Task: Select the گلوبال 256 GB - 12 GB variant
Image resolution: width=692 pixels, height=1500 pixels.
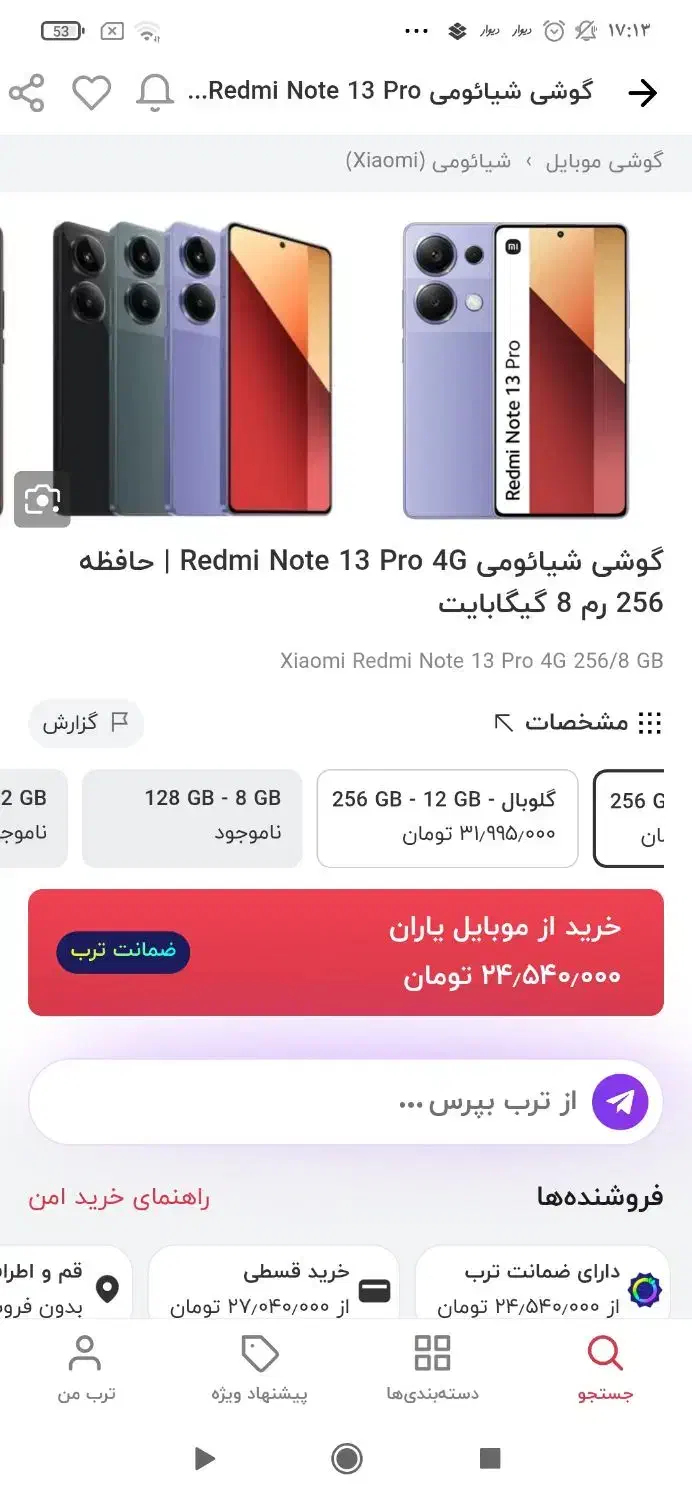Action: point(447,818)
